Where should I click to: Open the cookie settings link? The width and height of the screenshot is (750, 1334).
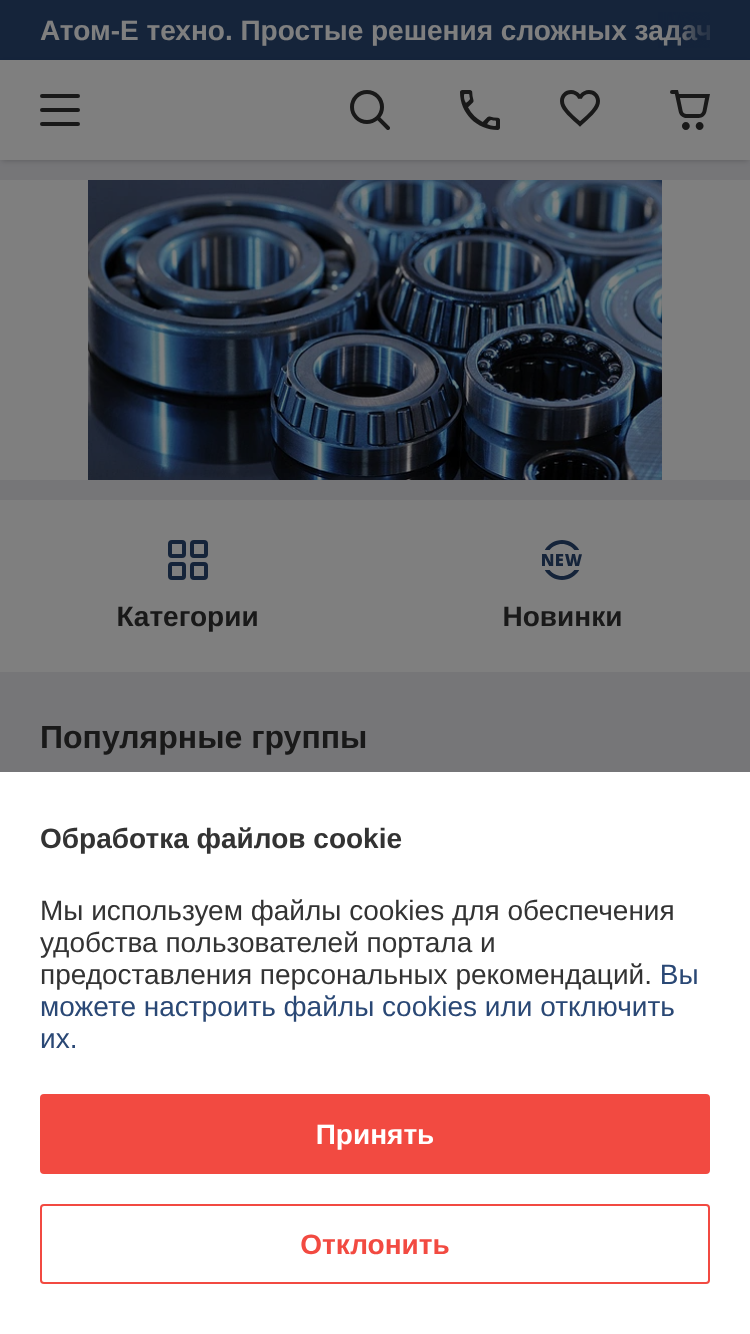pos(370,1007)
